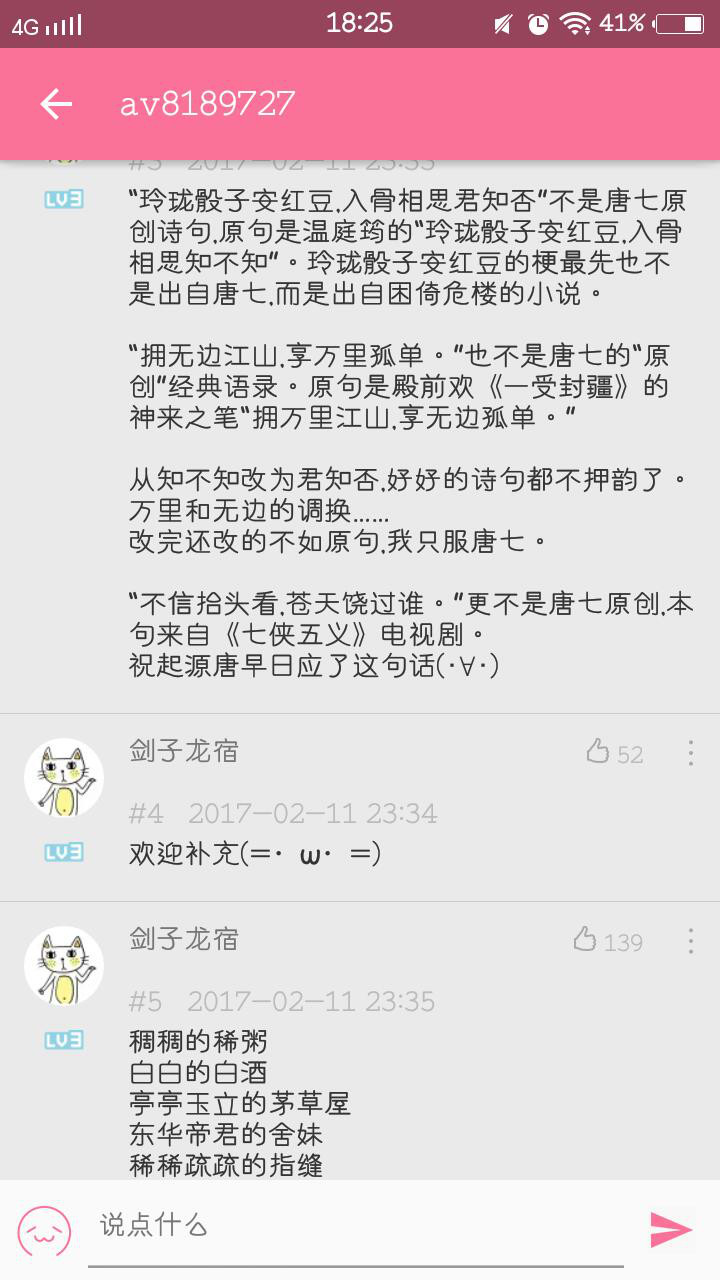This screenshot has height=1280, width=720.
Task: Tap the username 剑子龙宿 on comment #4
Action: point(184,751)
